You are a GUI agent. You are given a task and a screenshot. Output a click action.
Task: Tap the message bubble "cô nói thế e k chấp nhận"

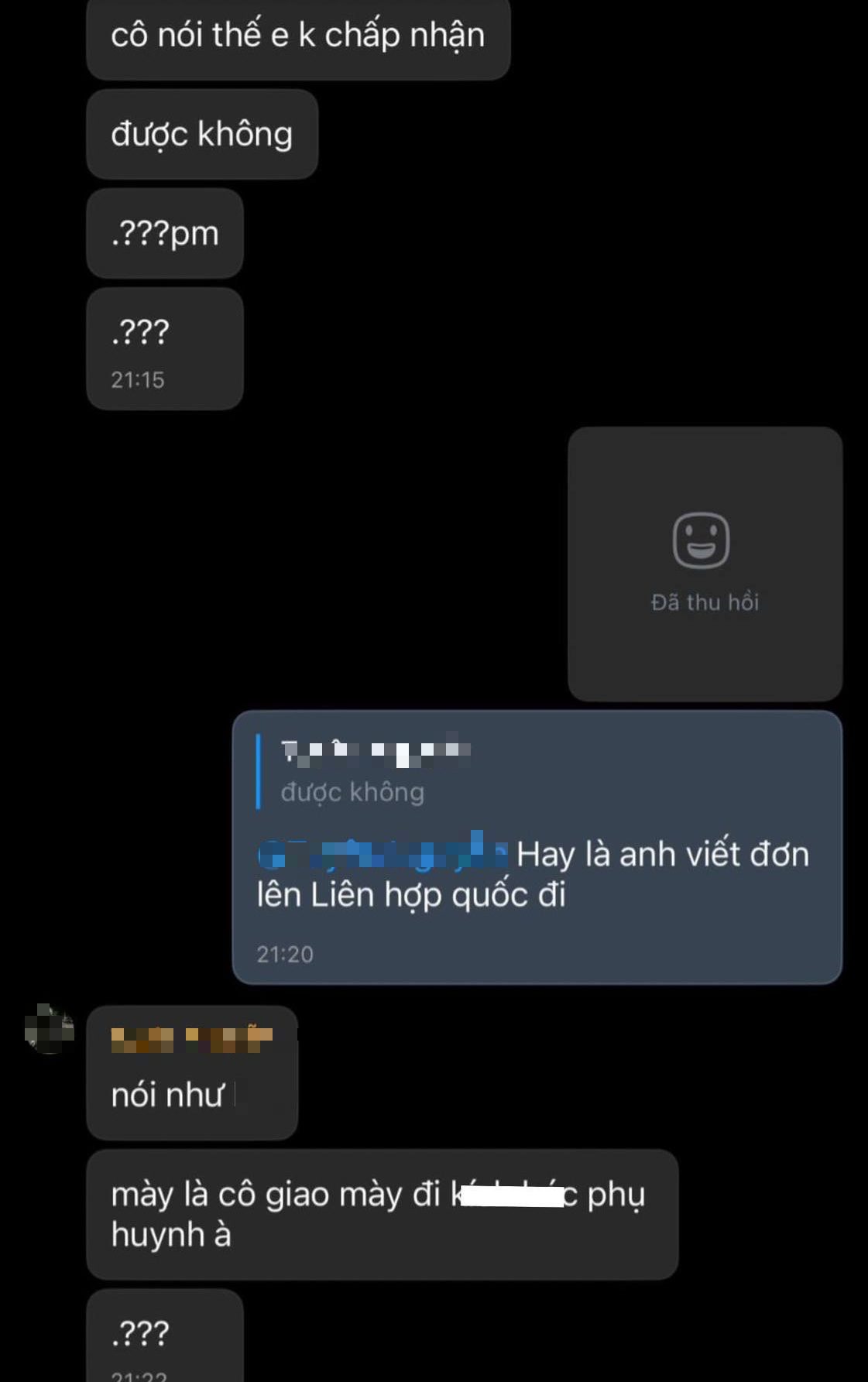[x=300, y=36]
